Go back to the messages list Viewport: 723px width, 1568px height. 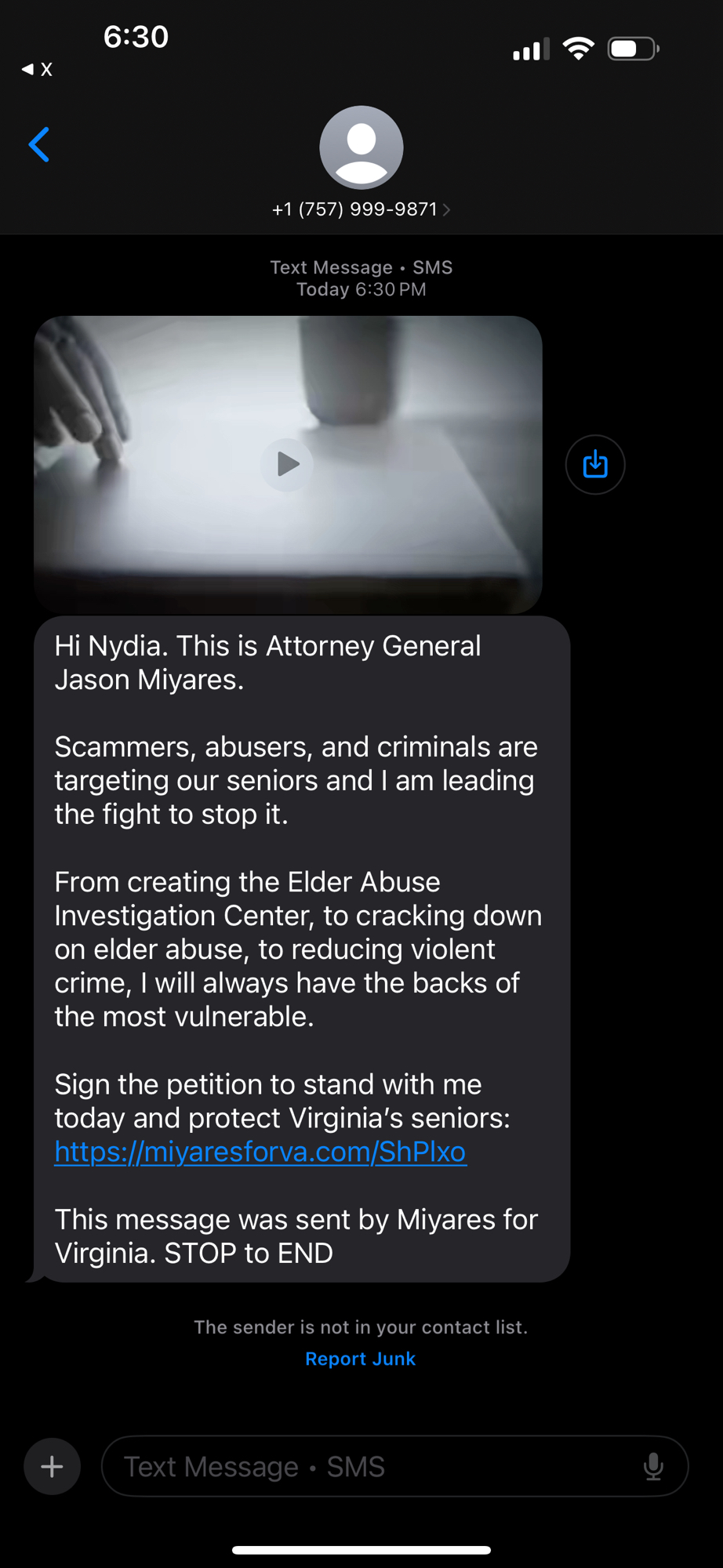[39, 145]
